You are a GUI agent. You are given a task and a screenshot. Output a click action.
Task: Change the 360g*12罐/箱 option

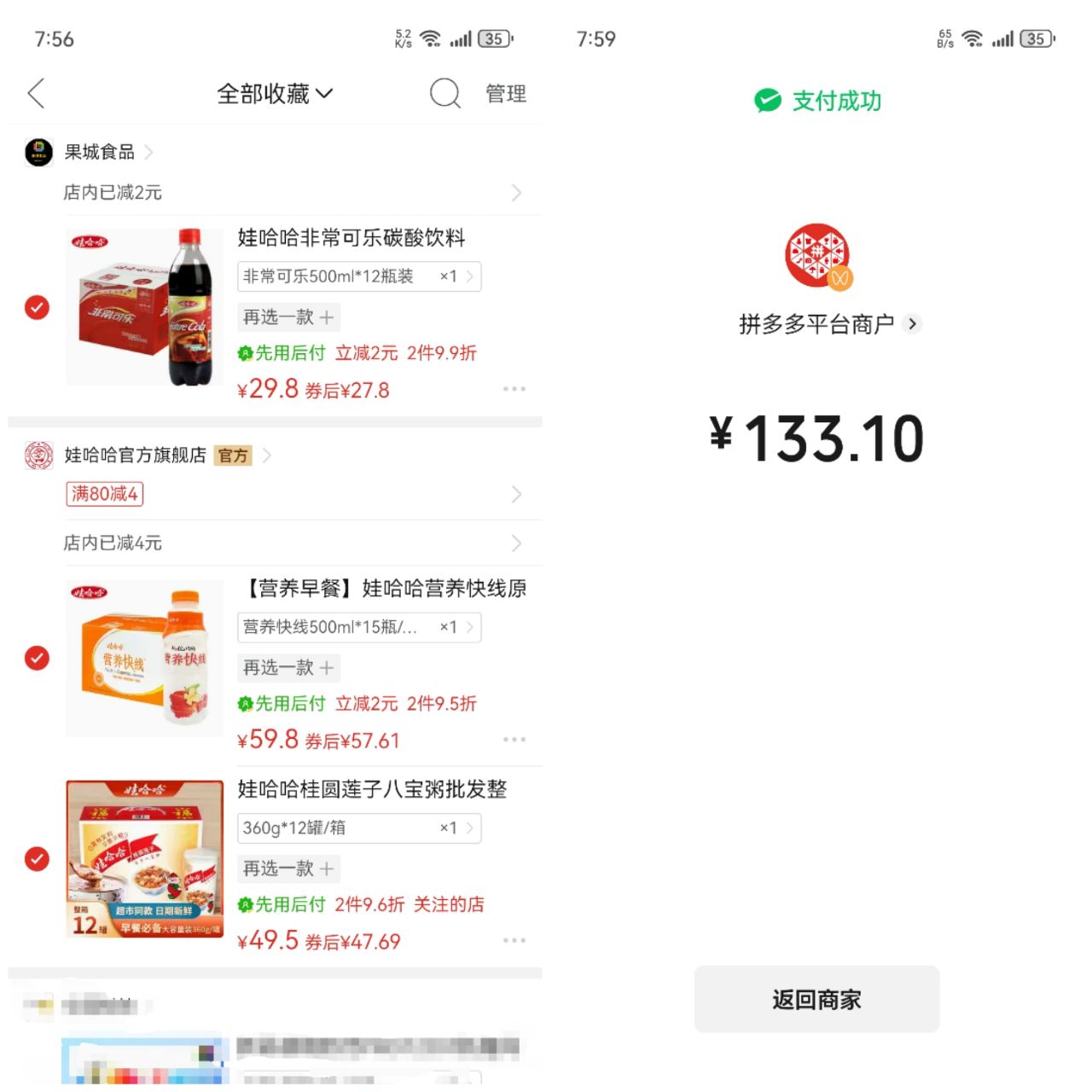[358, 828]
